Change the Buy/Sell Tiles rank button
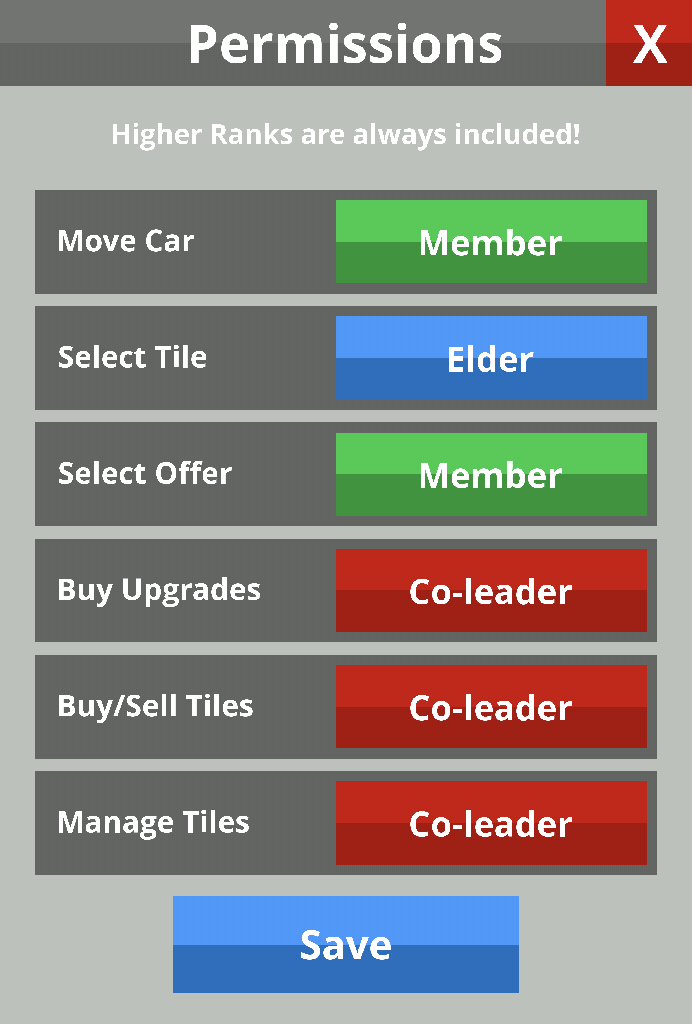 (x=491, y=706)
